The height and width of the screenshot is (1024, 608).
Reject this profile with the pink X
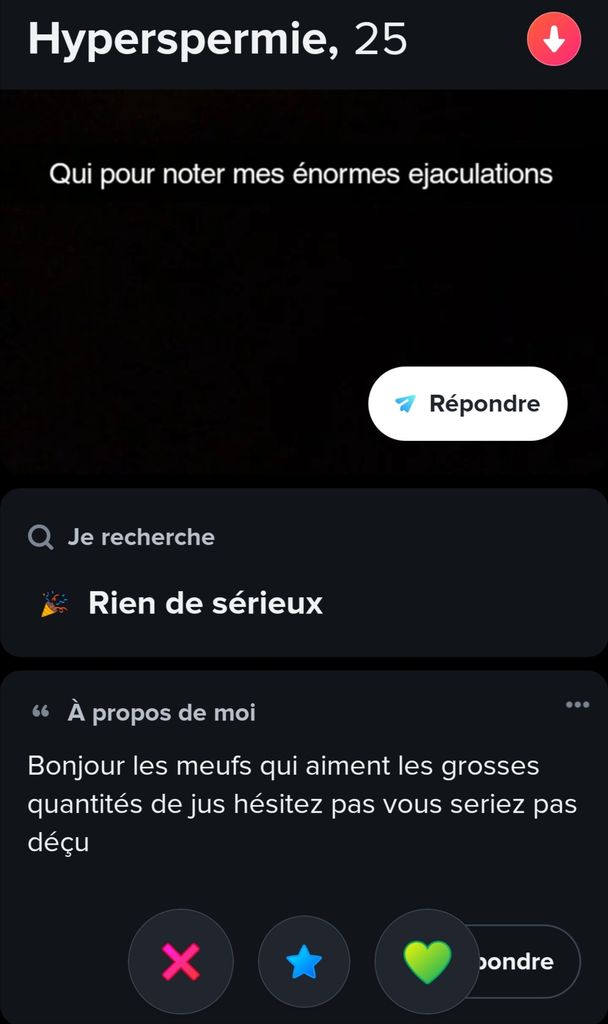181,962
